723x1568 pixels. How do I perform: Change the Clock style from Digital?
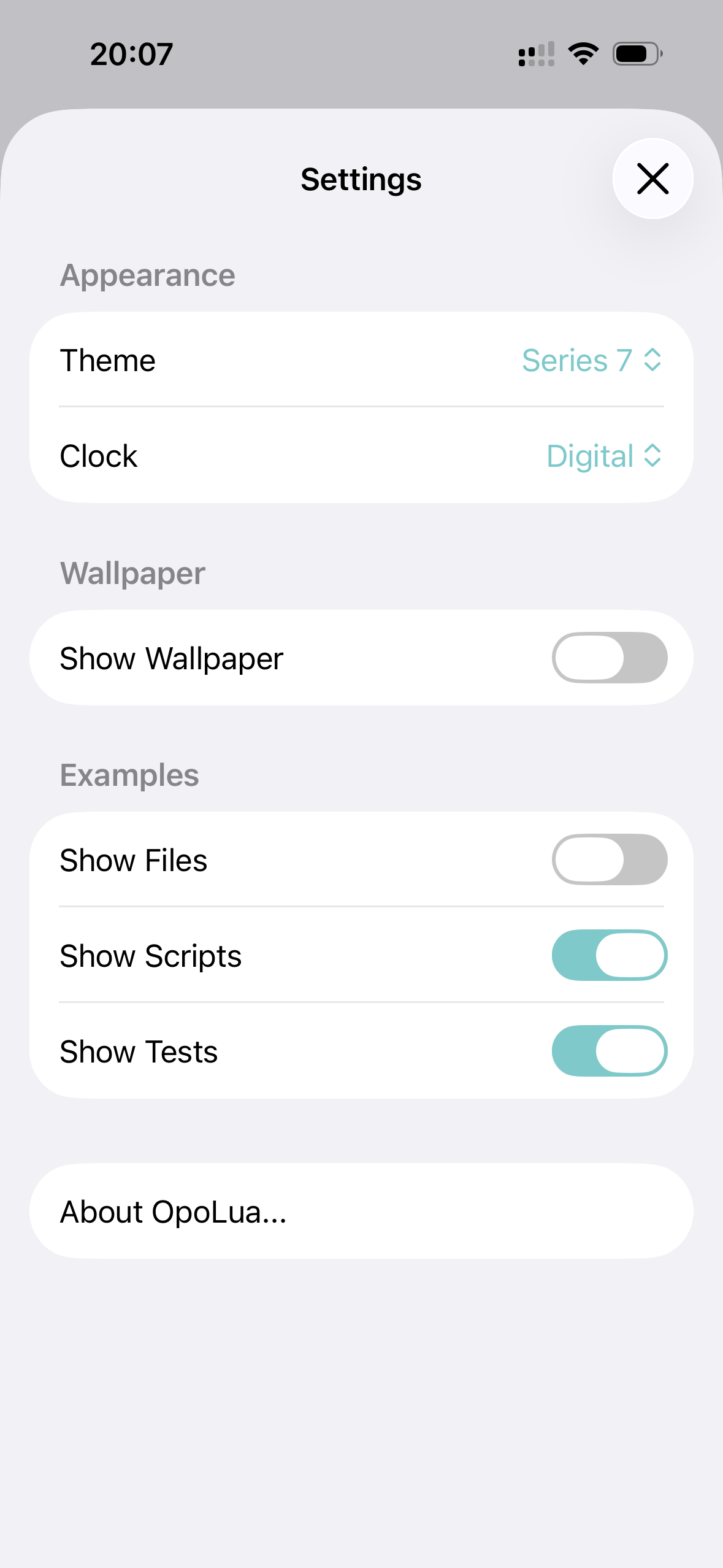click(603, 456)
